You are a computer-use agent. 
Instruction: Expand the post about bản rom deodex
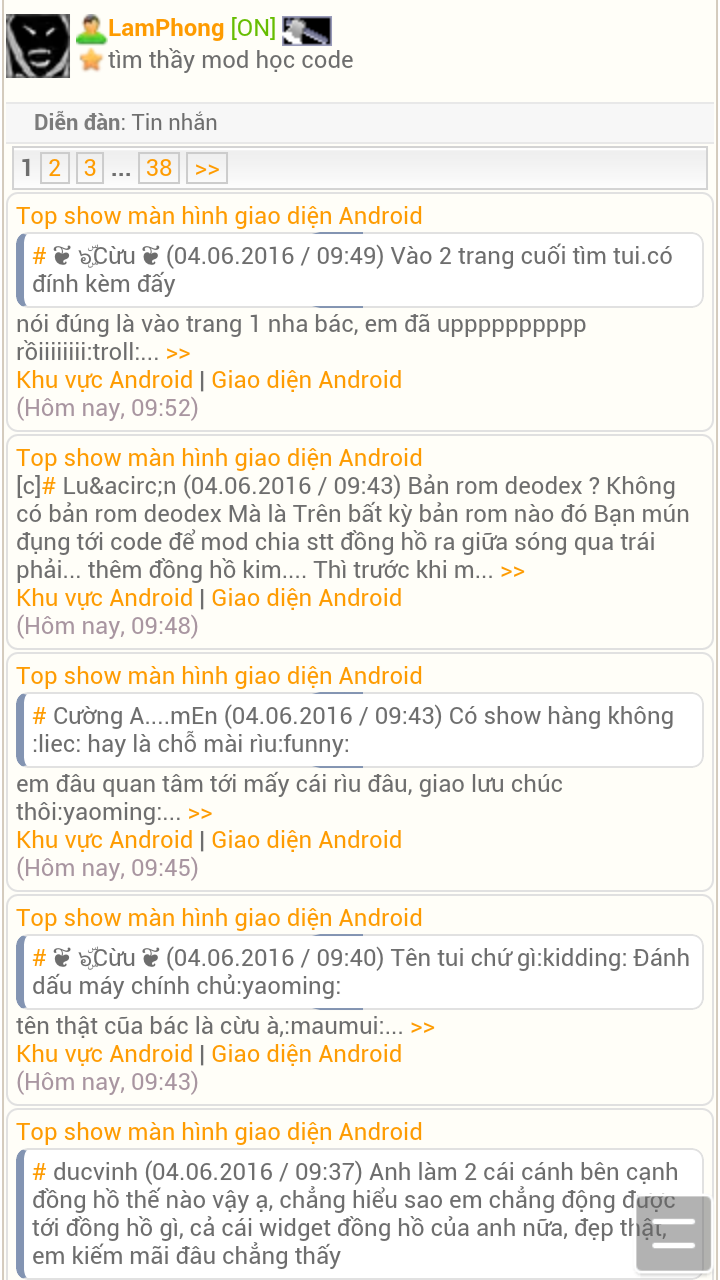(x=513, y=571)
